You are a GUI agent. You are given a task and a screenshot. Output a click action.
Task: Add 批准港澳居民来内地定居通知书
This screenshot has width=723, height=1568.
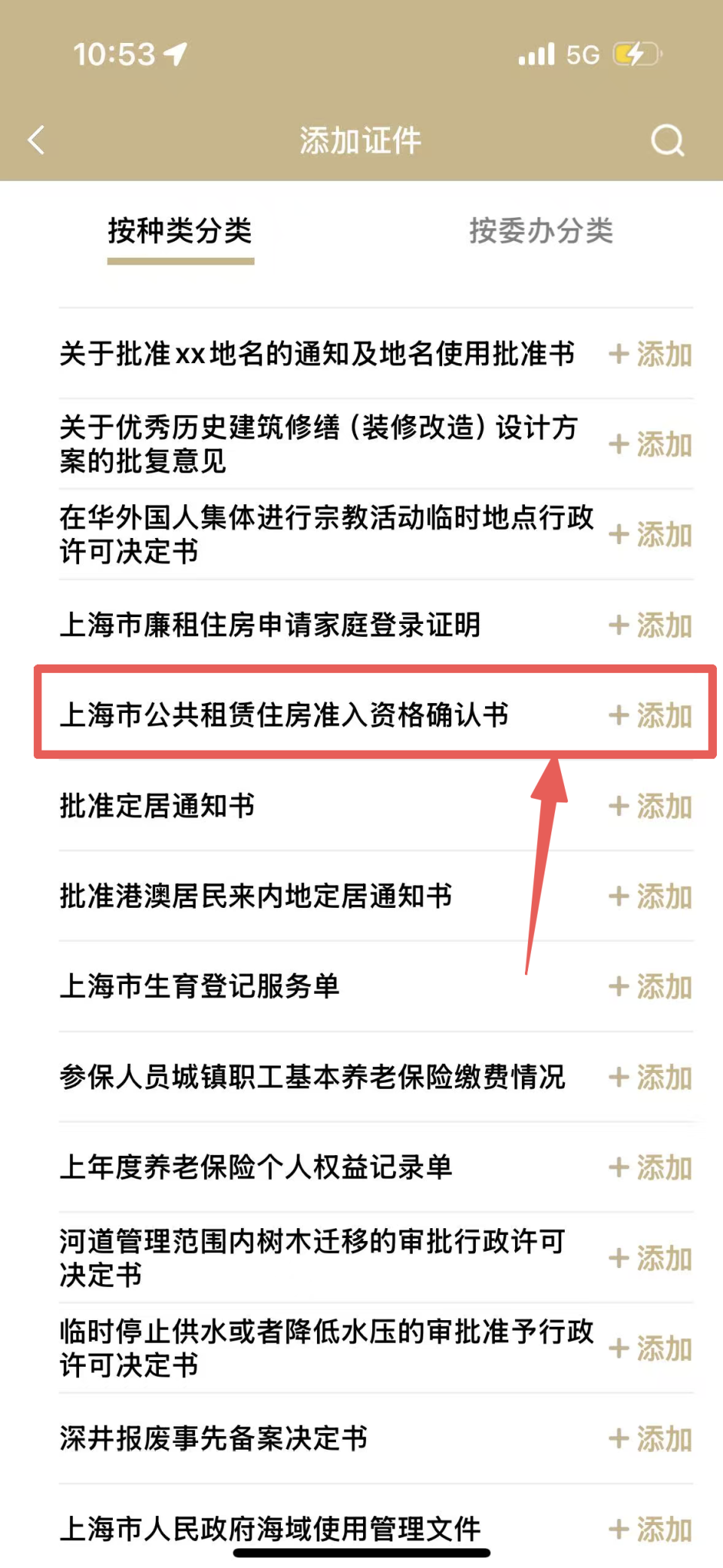pyautogui.click(x=651, y=897)
